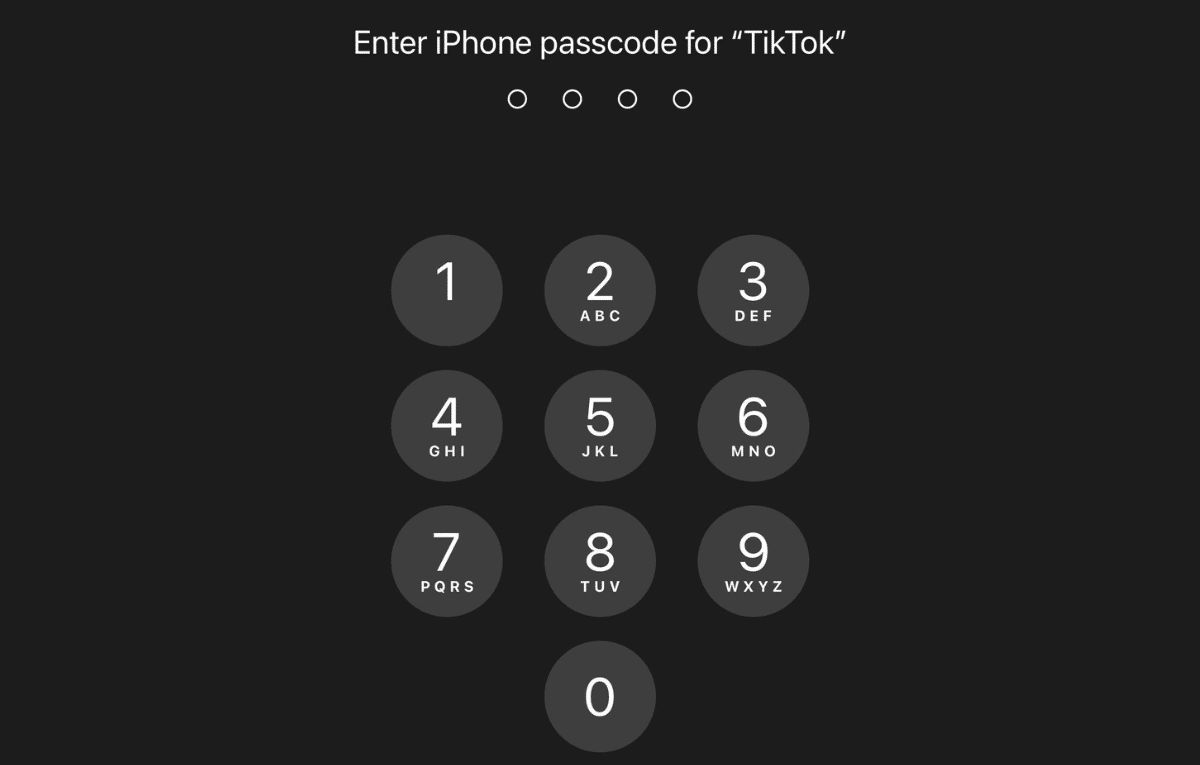Screen dimensions: 1200x765
Task: Enter digit 8 (TUV)
Action: click(x=600, y=560)
